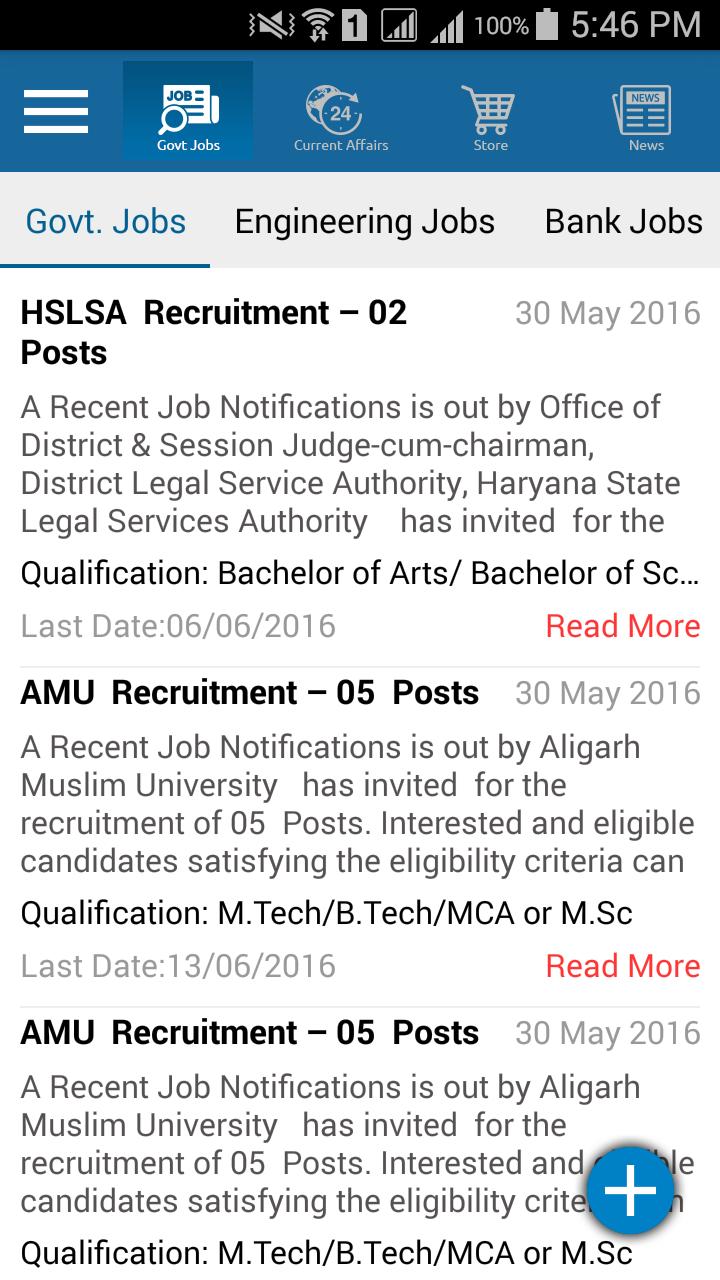
Task: Switch to the Engineering Jobs tab
Action: 364,221
